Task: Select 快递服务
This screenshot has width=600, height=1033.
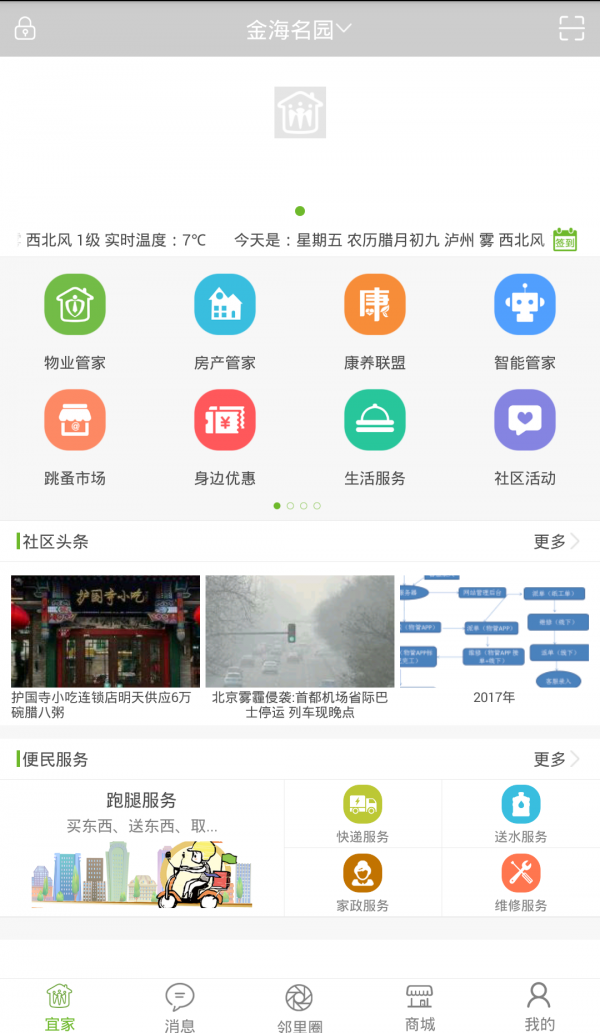Action: (363, 814)
